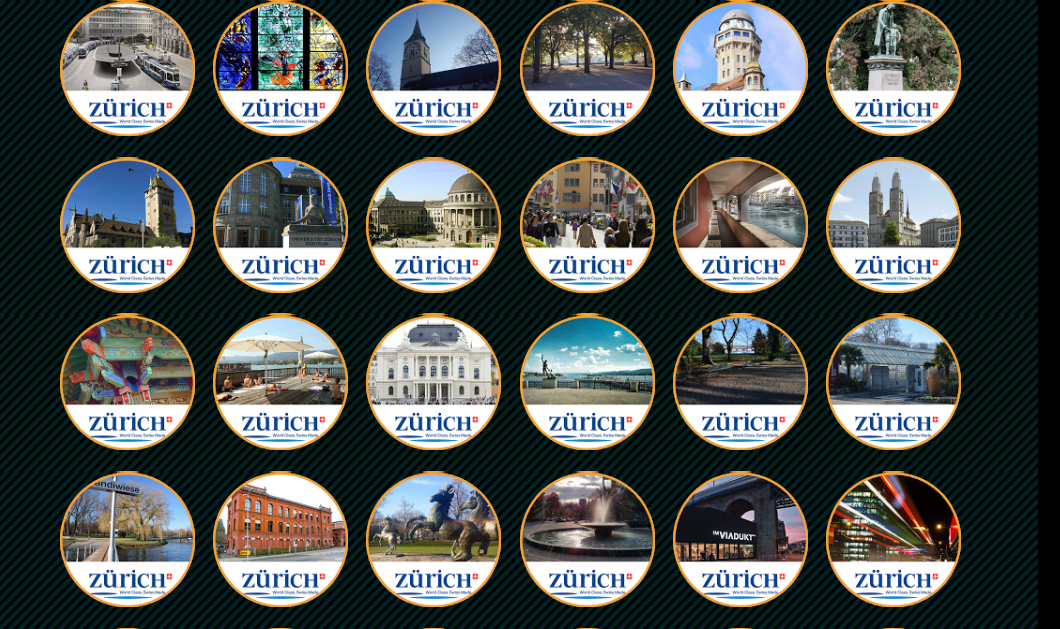
Task: Open the domed observatory tower tile
Action: [x=740, y=68]
